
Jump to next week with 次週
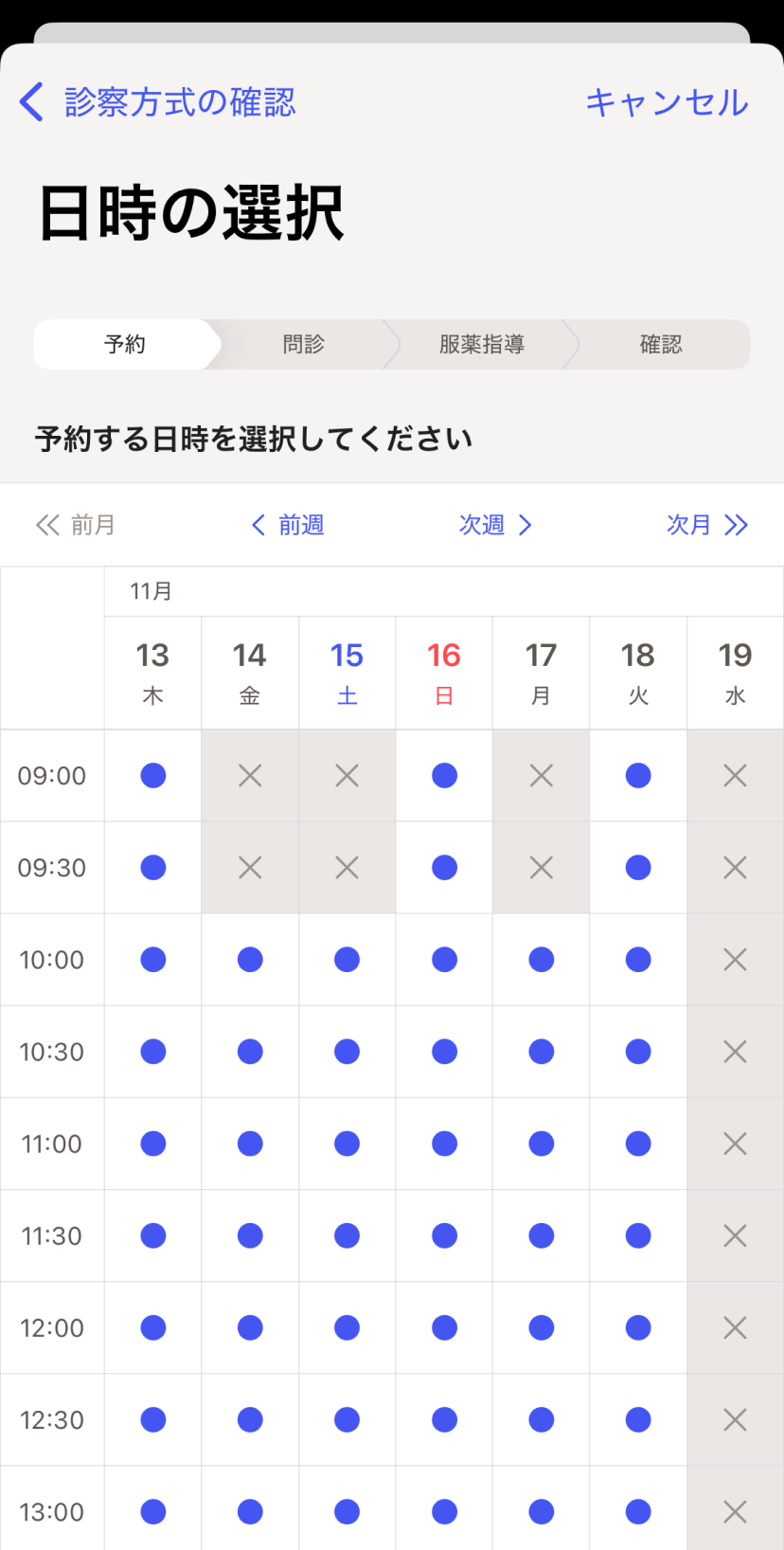(x=495, y=525)
